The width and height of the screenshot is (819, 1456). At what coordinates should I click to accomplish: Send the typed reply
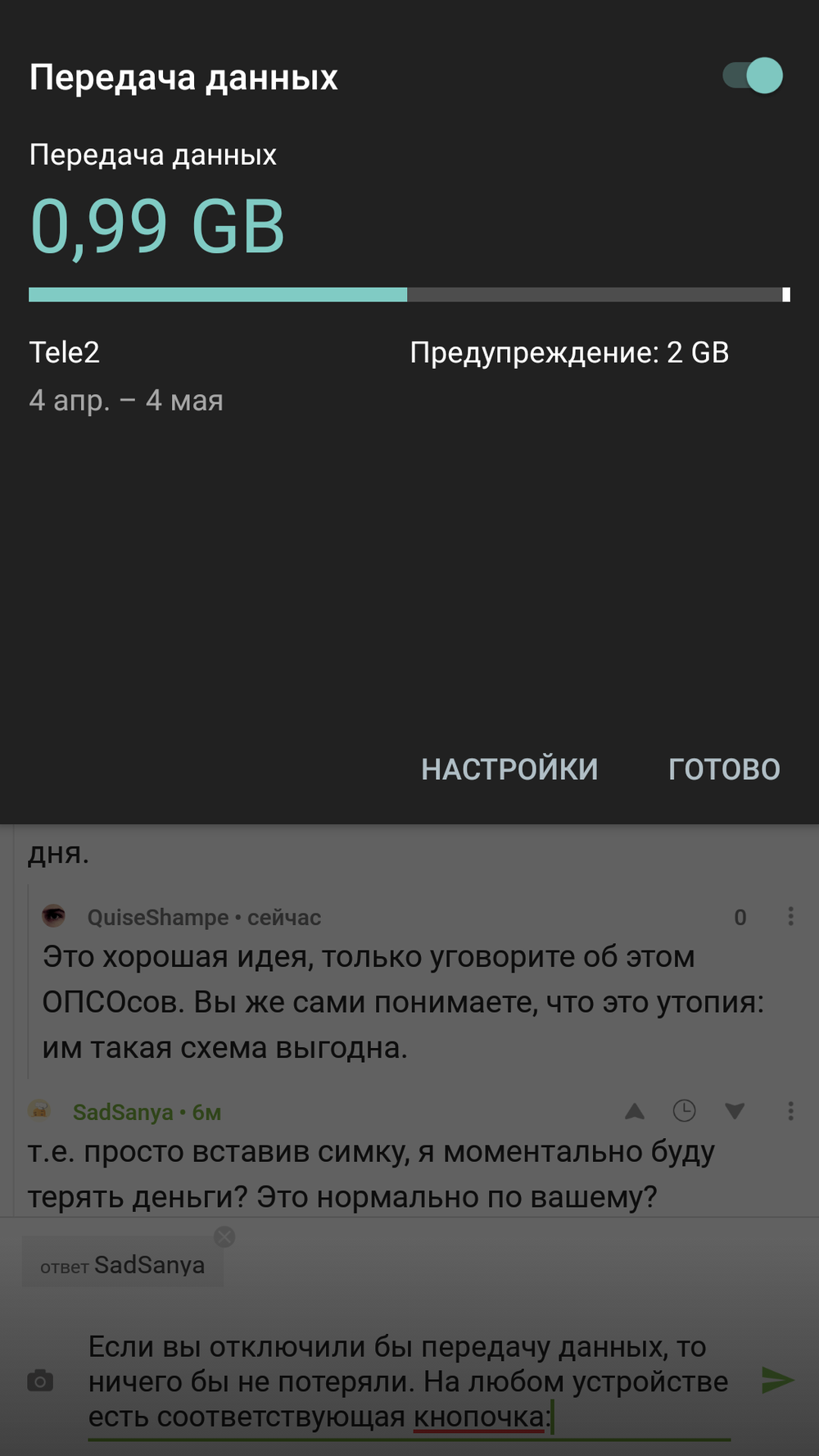[776, 1380]
